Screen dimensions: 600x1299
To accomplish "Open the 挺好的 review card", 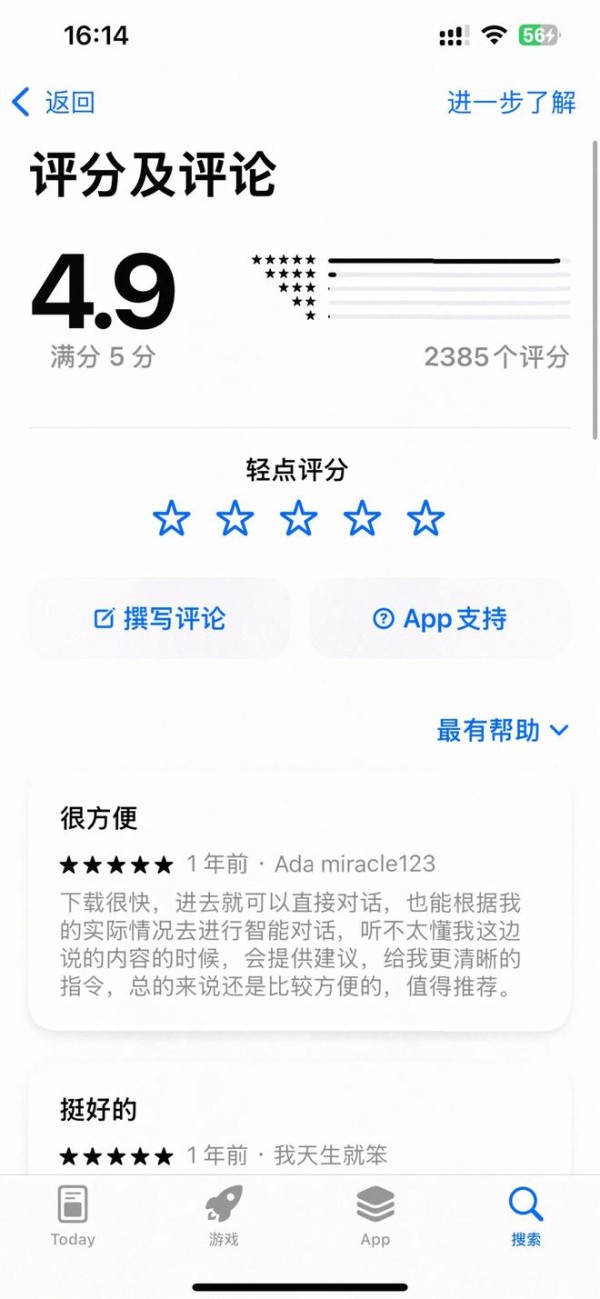I will click(x=299, y=1120).
